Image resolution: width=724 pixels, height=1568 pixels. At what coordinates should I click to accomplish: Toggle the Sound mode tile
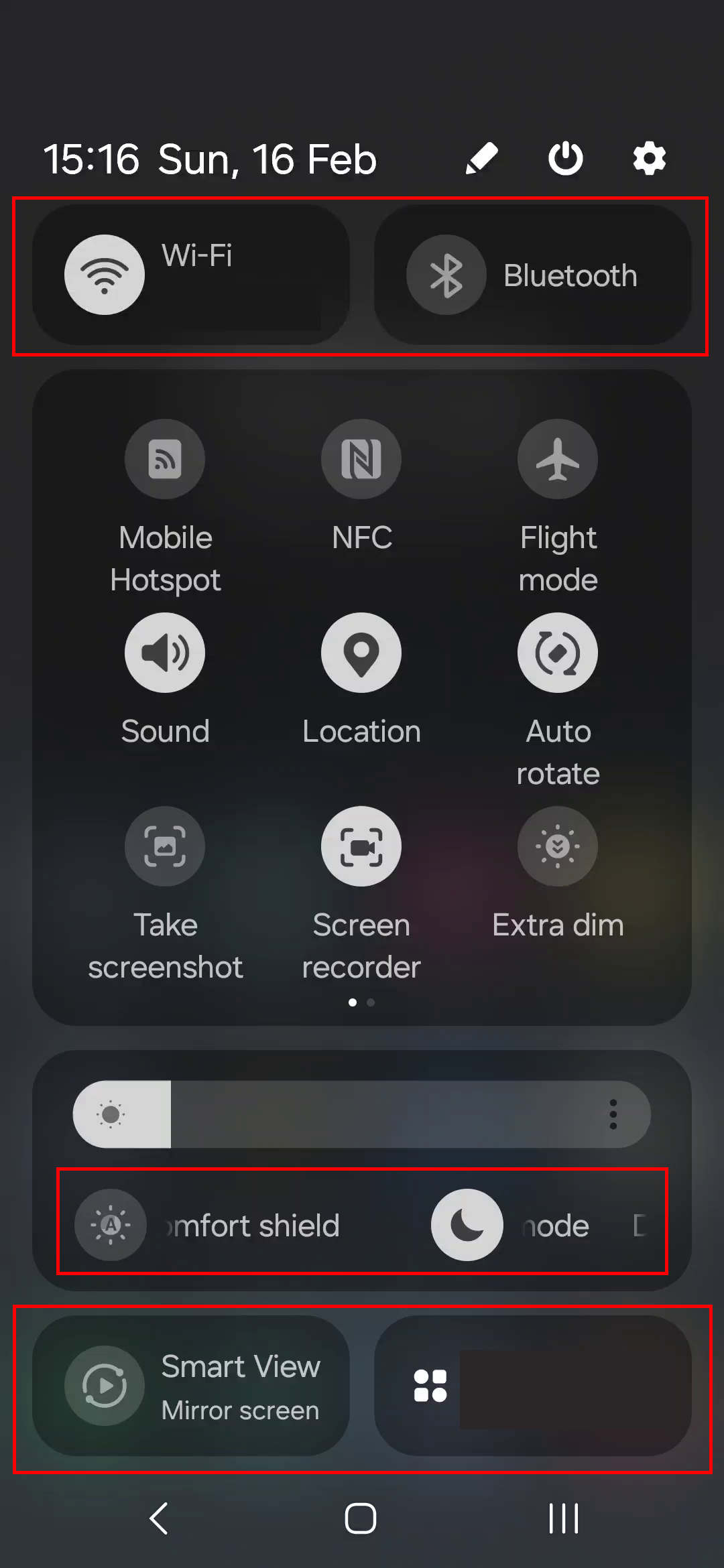click(x=165, y=653)
